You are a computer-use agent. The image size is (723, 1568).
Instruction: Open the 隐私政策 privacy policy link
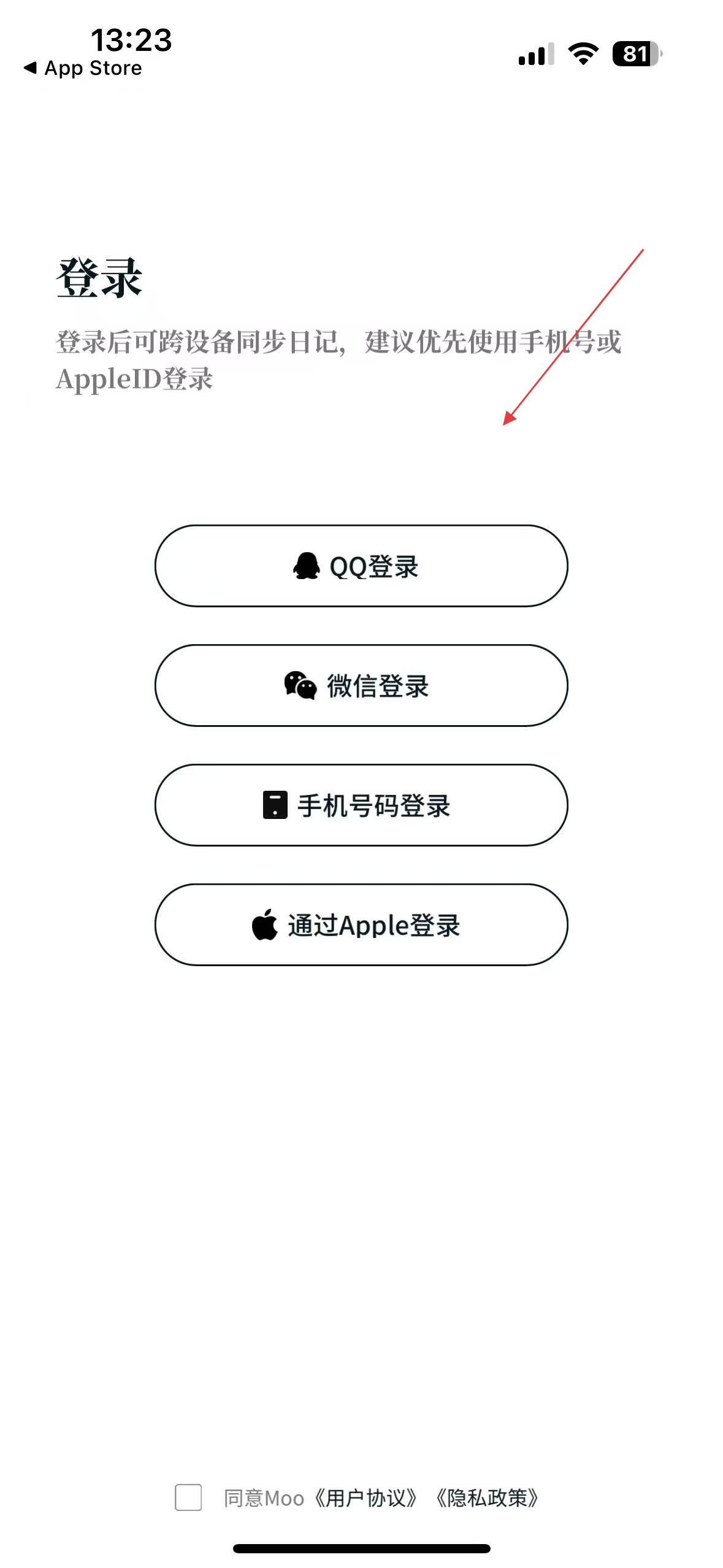tap(488, 1498)
